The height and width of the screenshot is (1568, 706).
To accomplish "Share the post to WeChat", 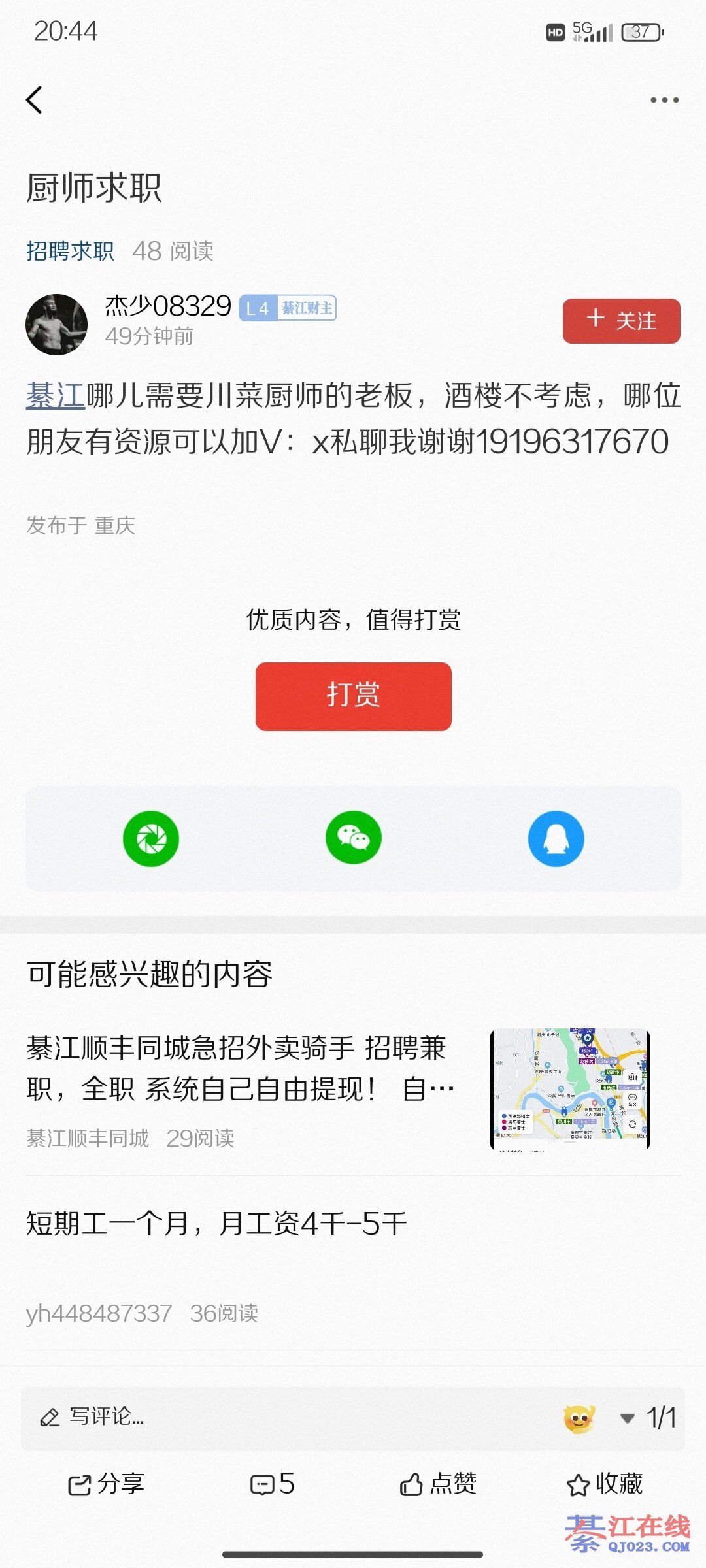I will click(354, 838).
